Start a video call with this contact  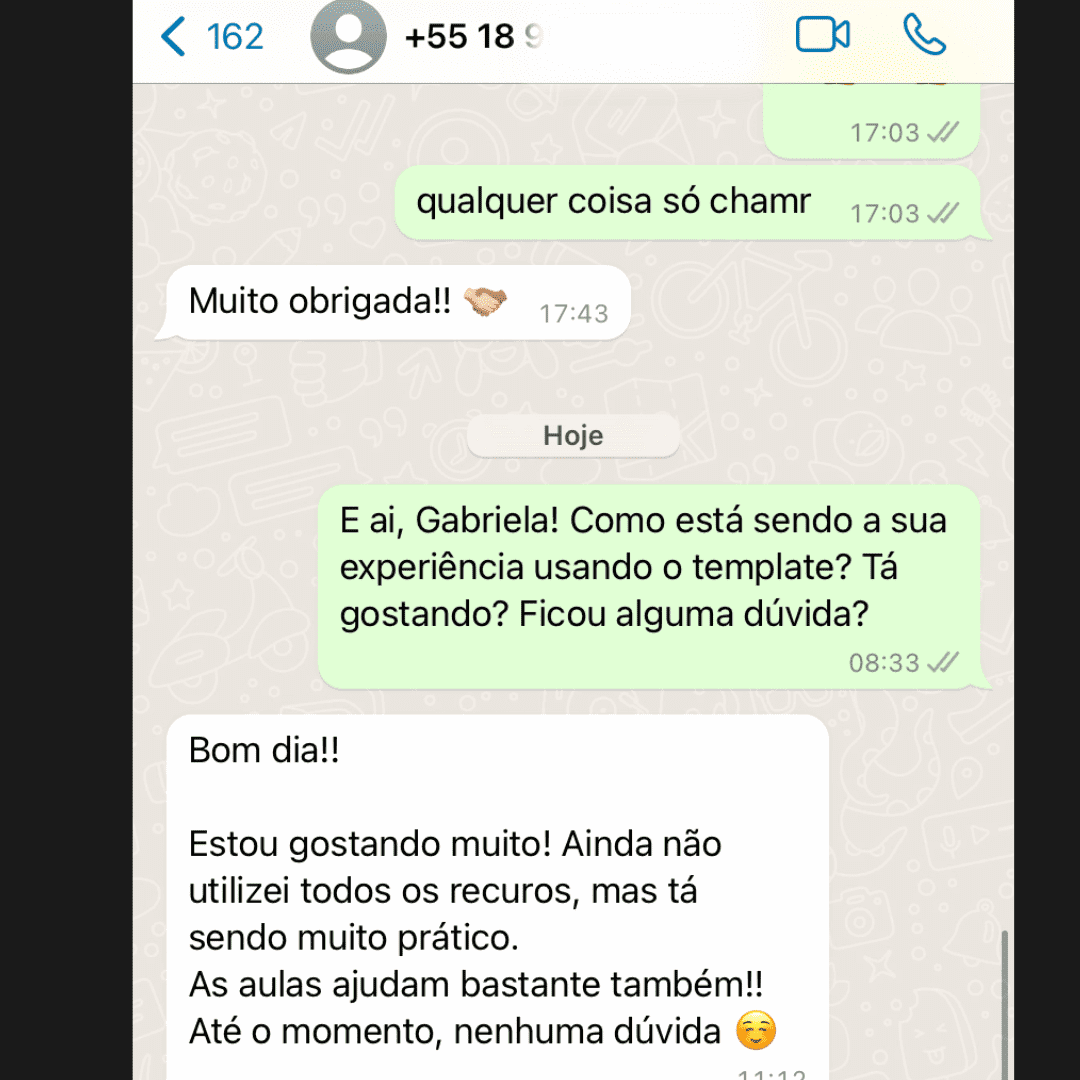point(822,36)
